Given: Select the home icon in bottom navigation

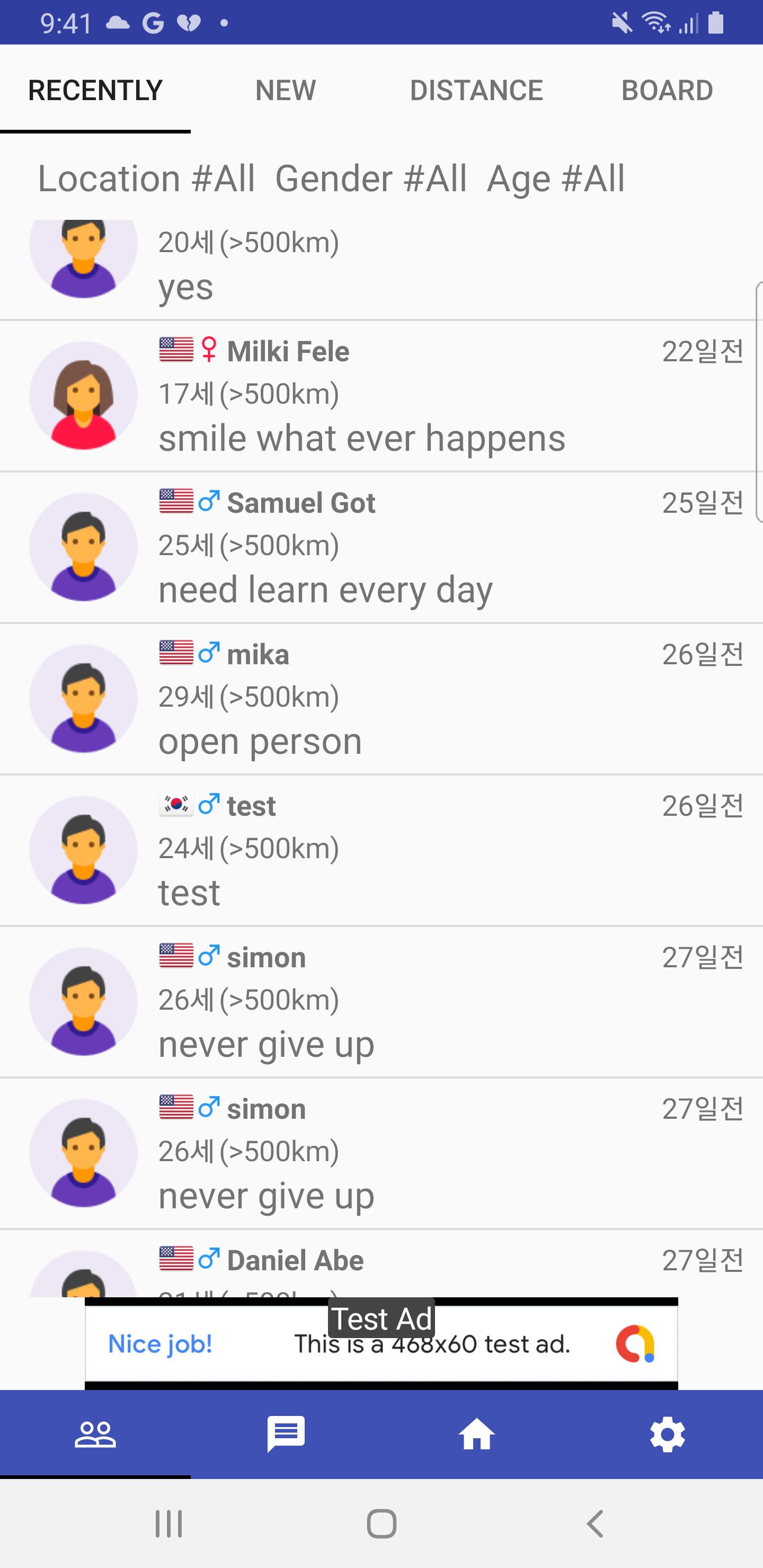Looking at the screenshot, I should coord(477,1435).
